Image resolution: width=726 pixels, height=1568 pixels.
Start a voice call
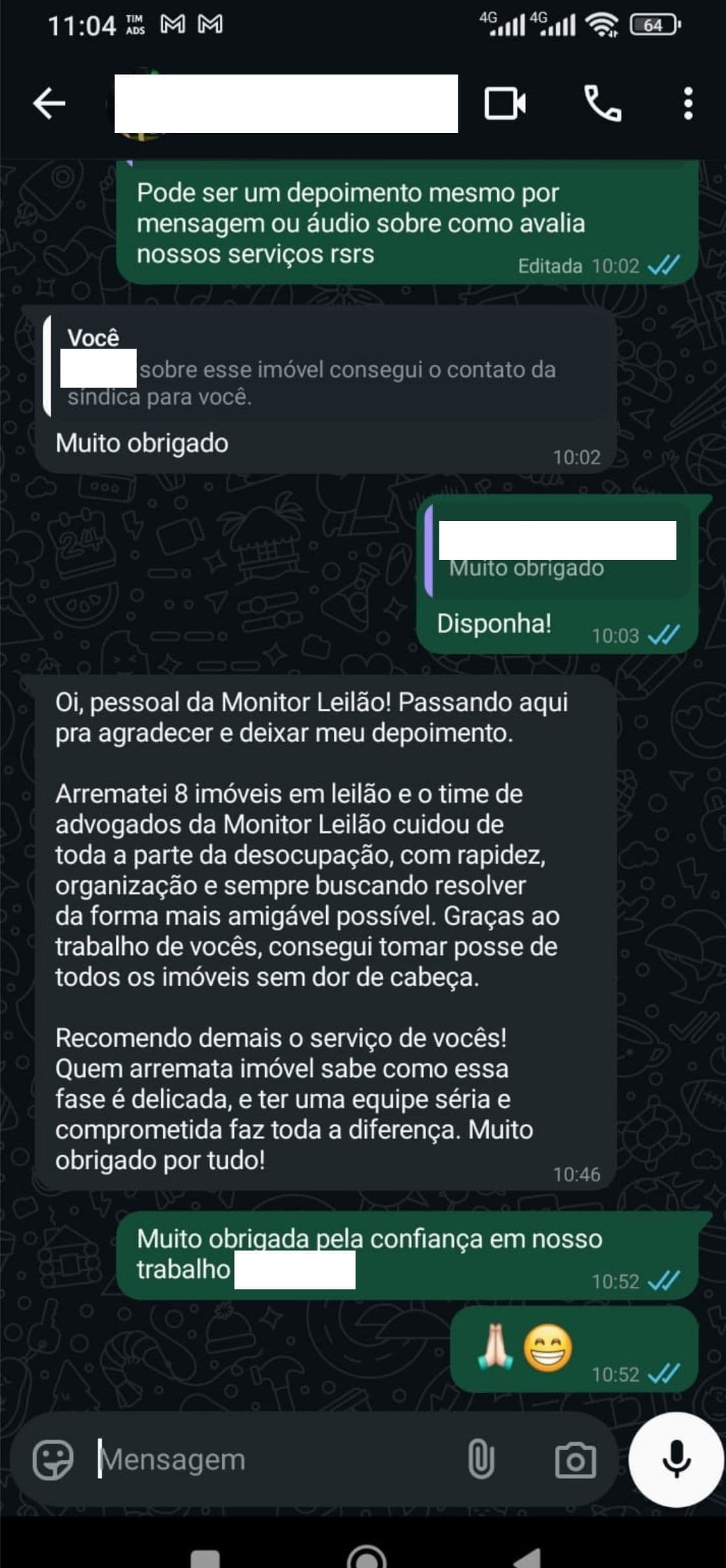(603, 104)
